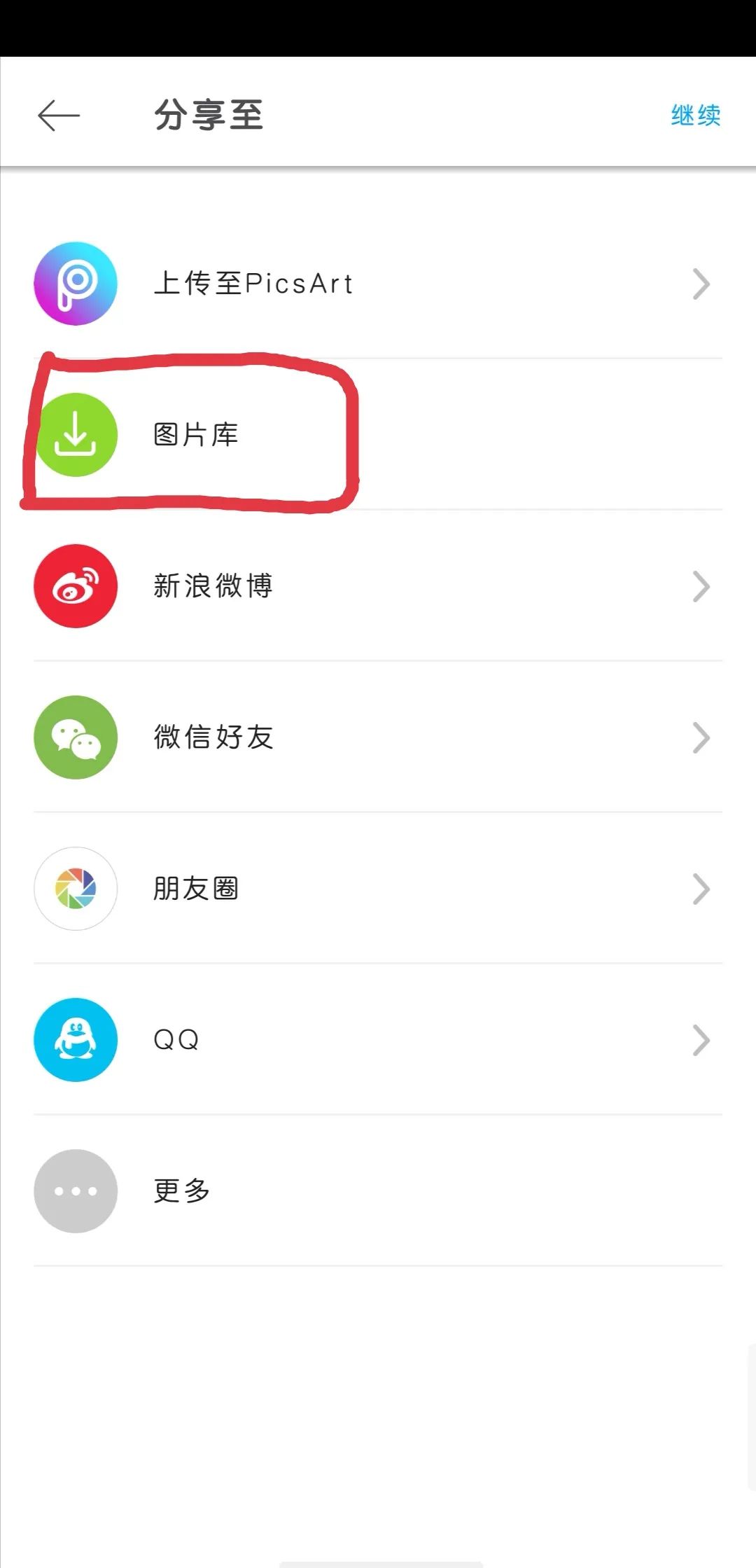Viewport: 756px width, 1568px height.
Task: Expand the 朋友圈 entry using its arrow
Action: click(701, 889)
